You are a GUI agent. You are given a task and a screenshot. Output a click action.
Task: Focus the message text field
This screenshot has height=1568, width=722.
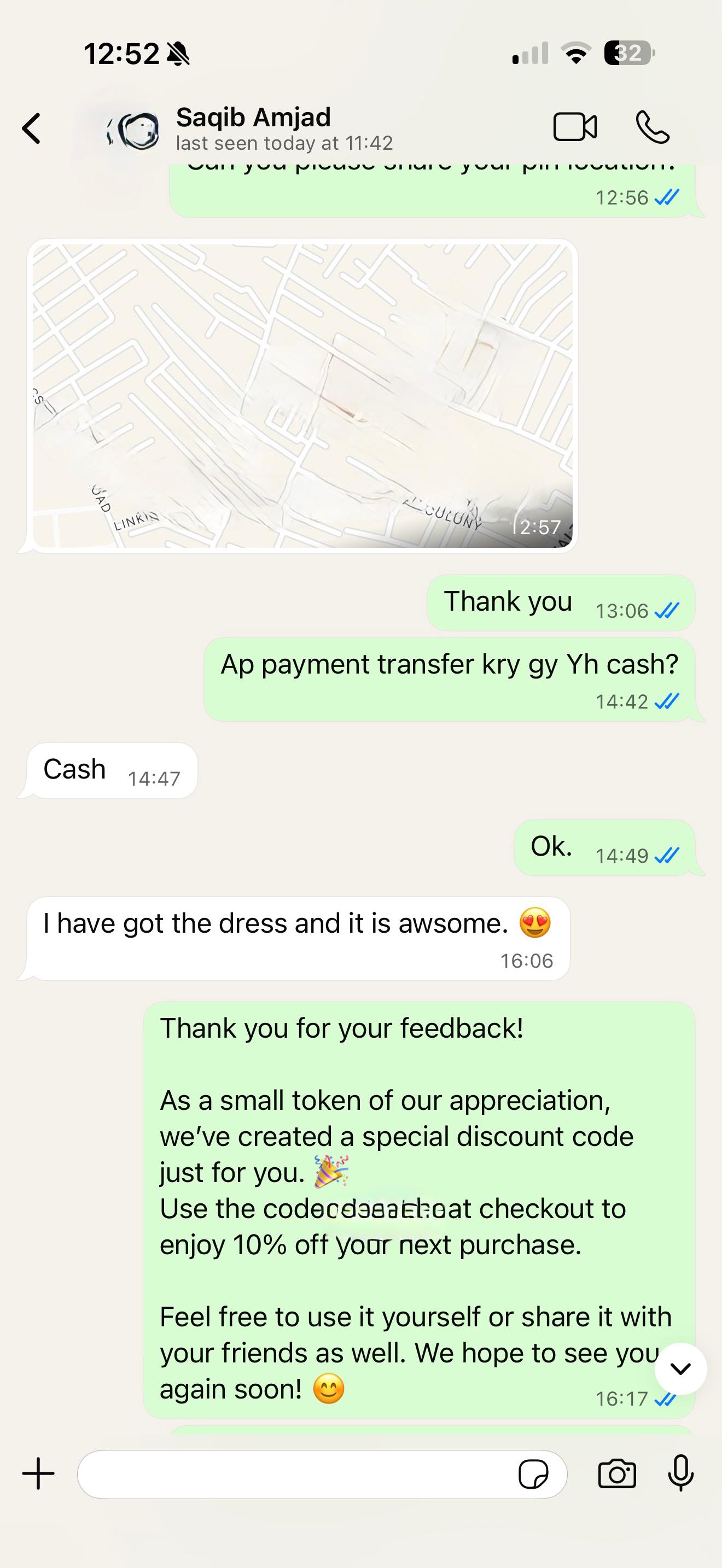coord(292,1475)
